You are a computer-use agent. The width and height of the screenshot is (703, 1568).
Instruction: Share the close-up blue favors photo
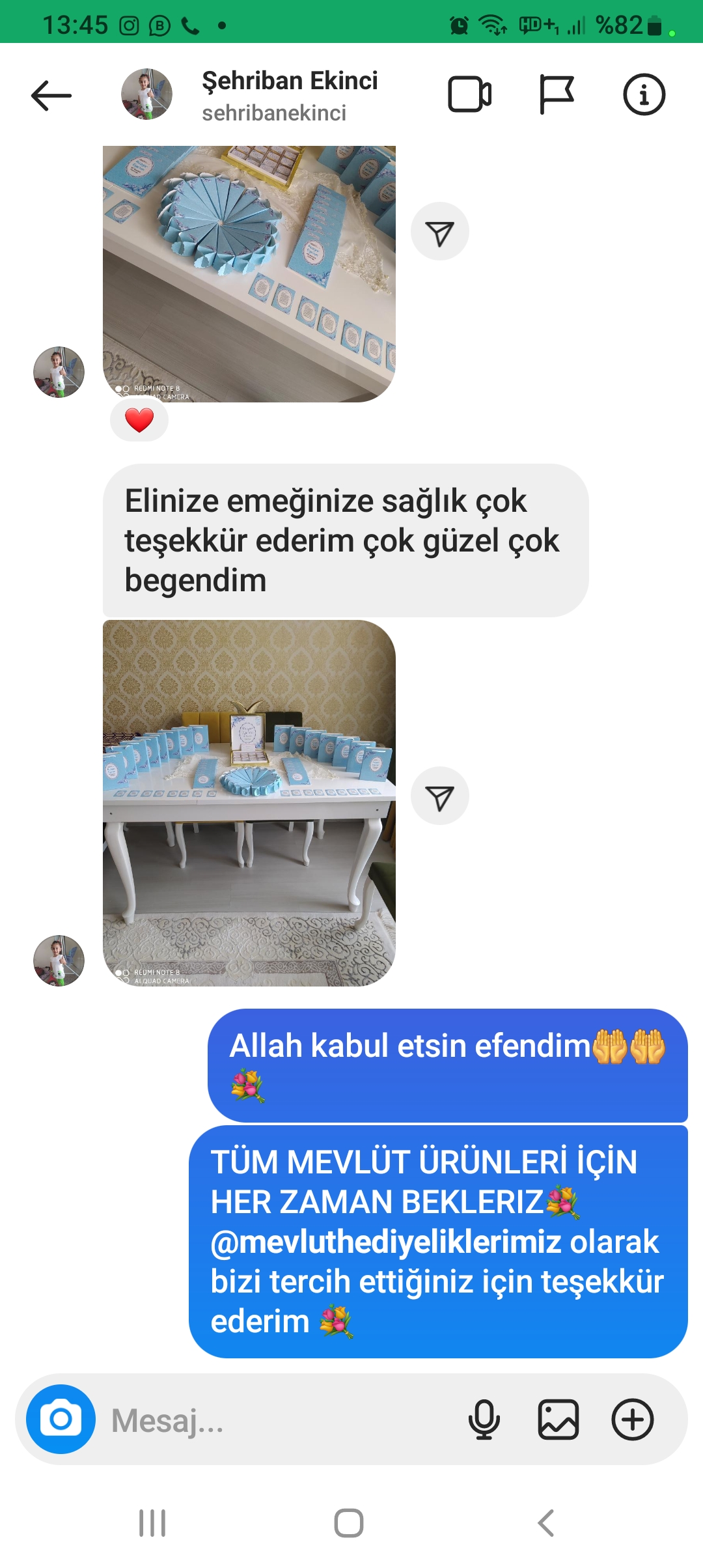440,232
